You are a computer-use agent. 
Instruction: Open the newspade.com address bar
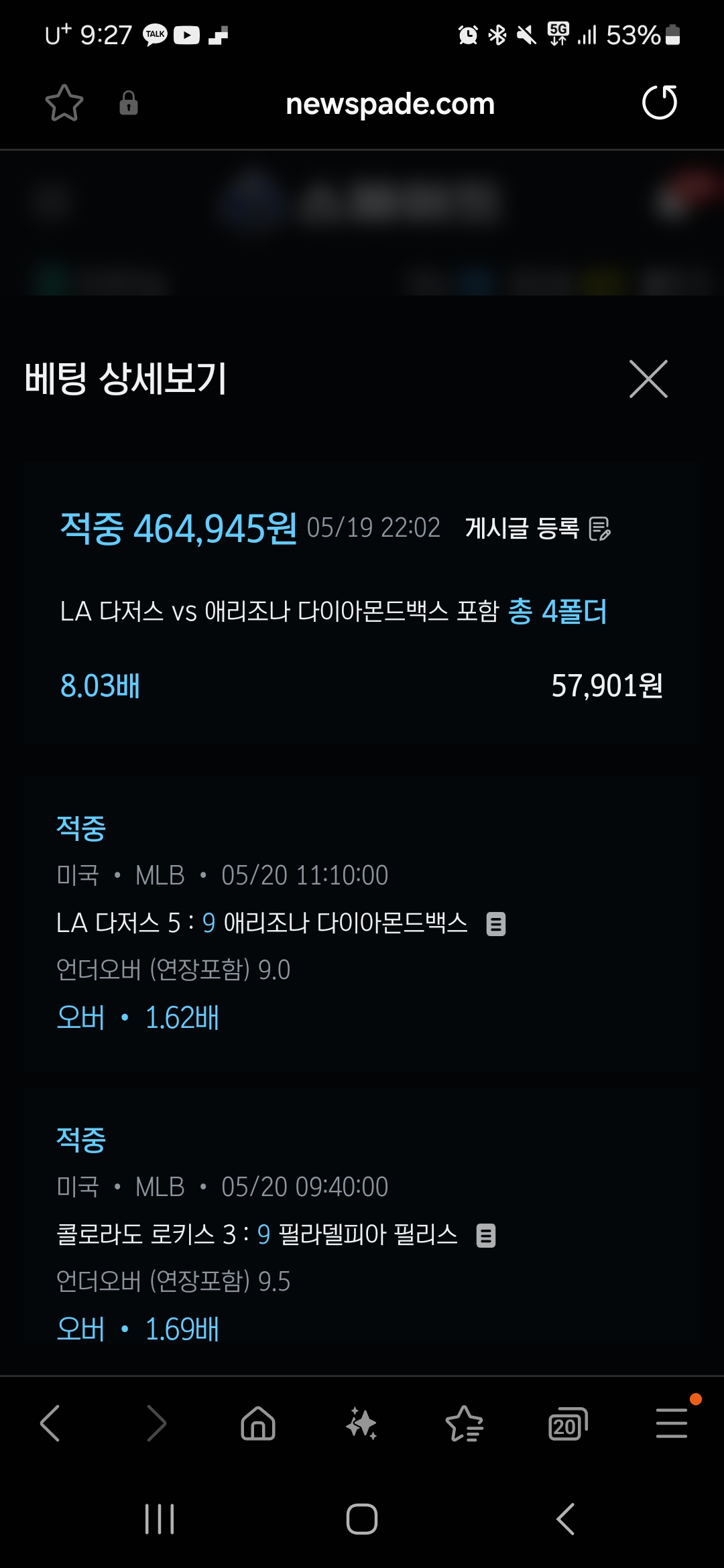point(390,104)
